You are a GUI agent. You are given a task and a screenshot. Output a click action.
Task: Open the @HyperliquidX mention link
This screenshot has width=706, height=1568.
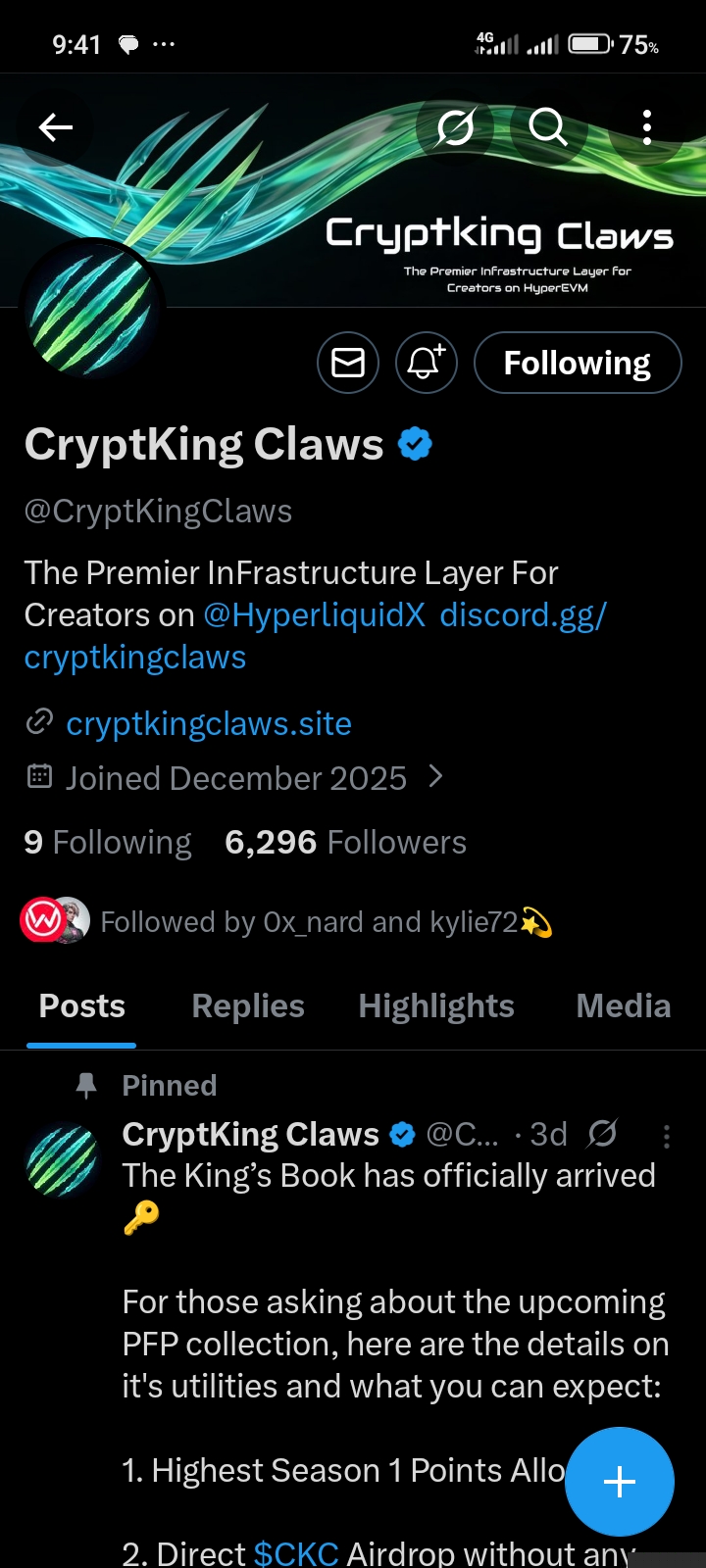315,614
